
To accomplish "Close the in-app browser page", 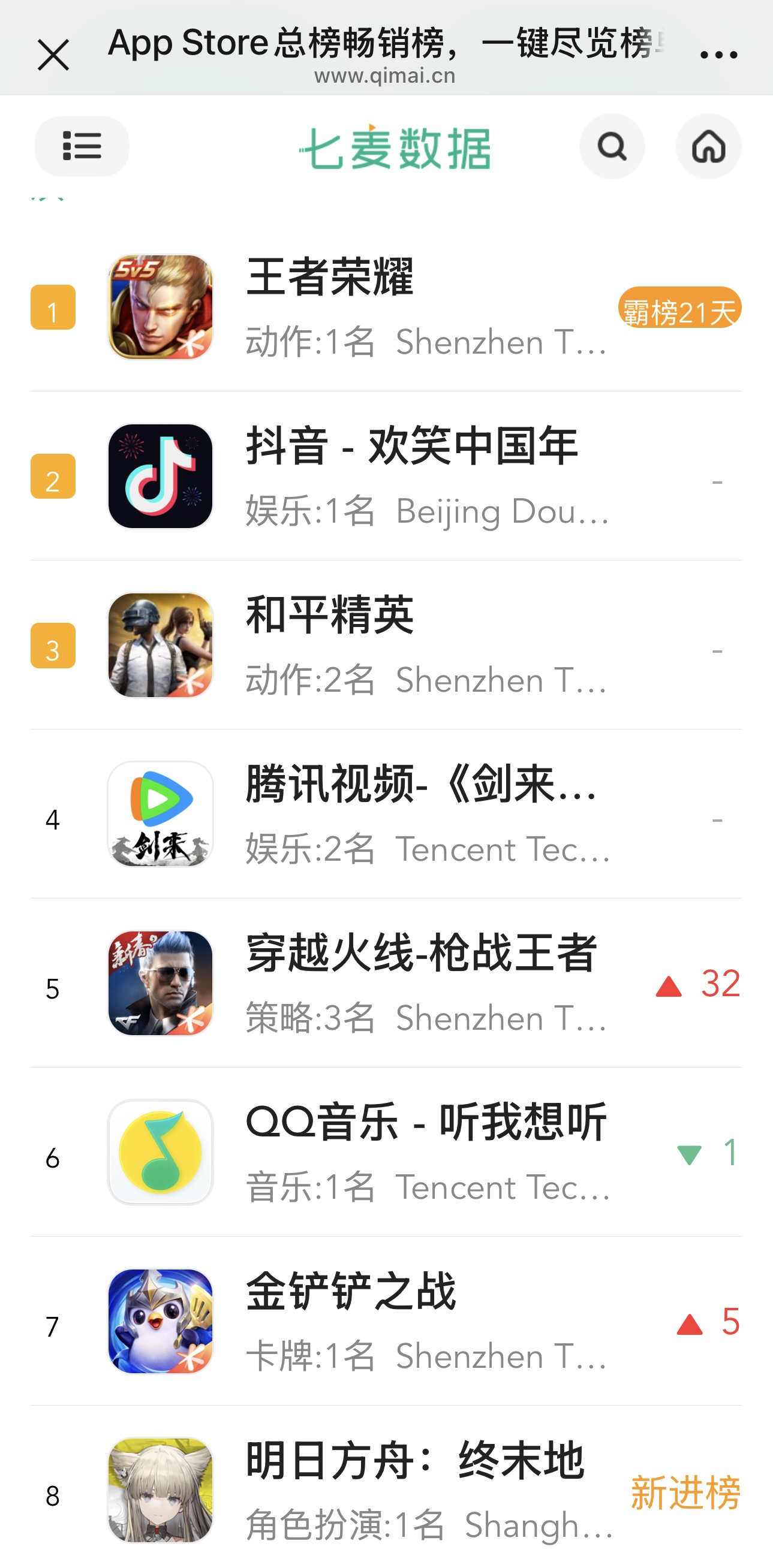I will pyautogui.click(x=53, y=55).
